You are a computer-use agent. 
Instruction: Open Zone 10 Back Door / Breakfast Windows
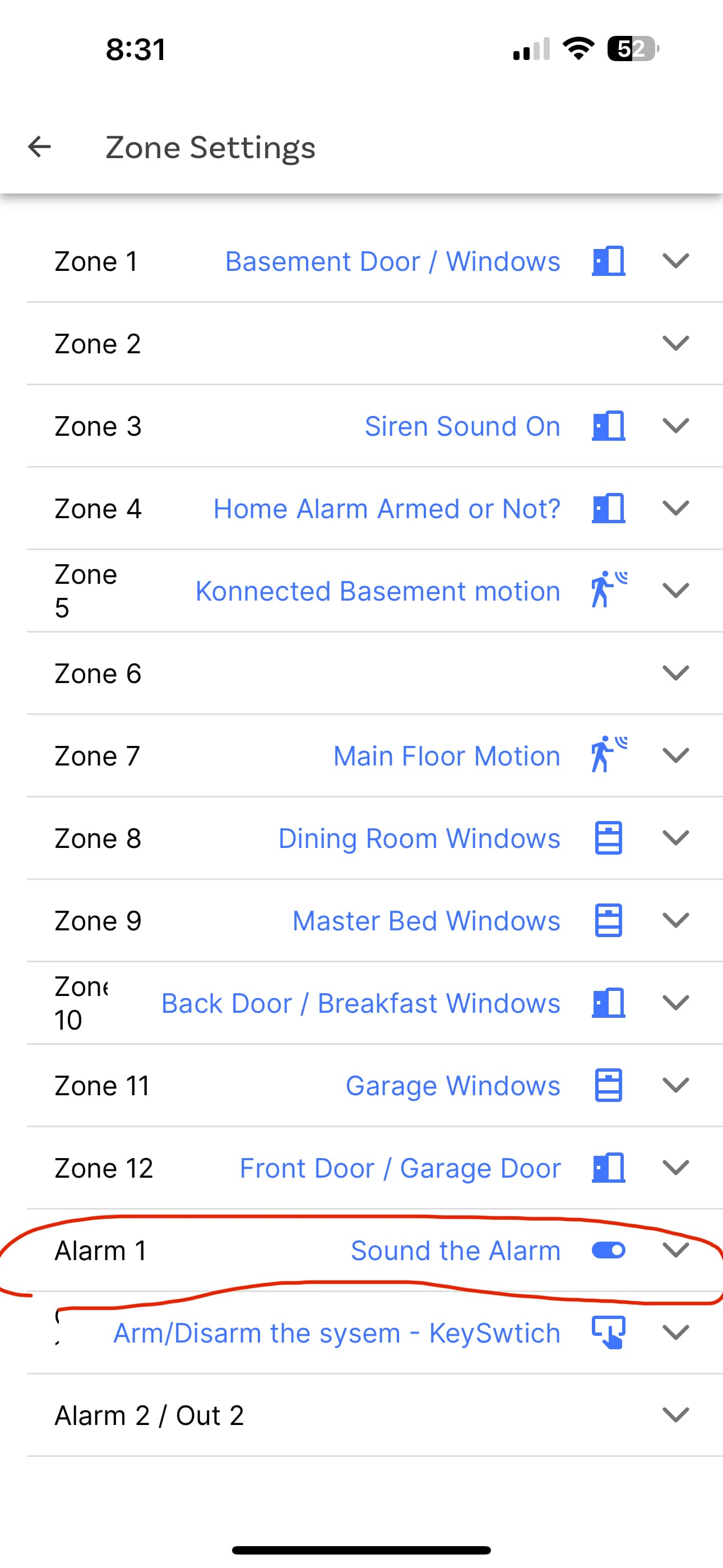click(x=374, y=1003)
